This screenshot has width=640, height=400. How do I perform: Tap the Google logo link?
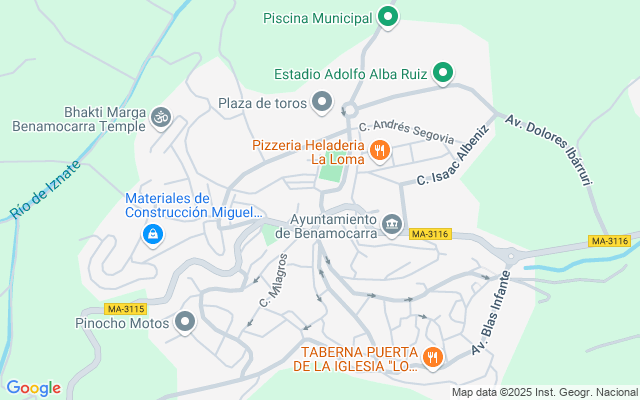pyautogui.click(x=33, y=388)
